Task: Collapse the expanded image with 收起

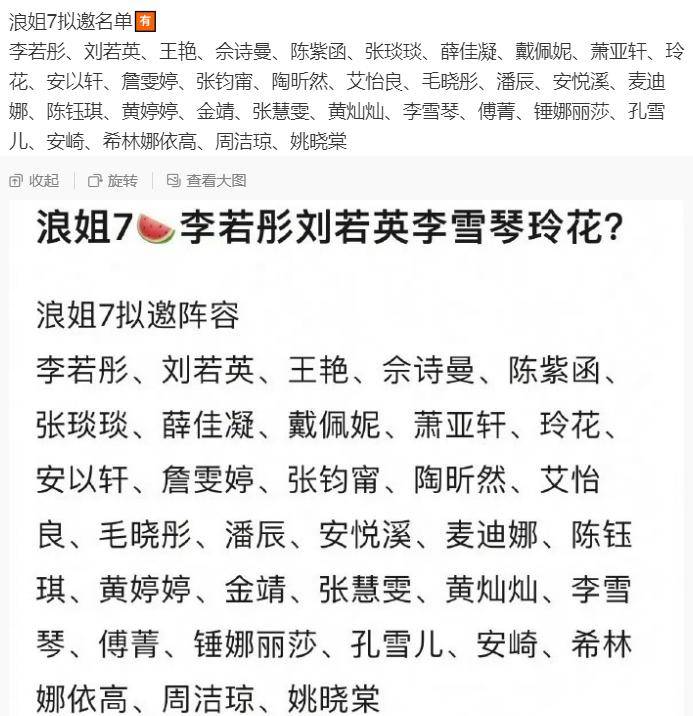Action: (36, 181)
